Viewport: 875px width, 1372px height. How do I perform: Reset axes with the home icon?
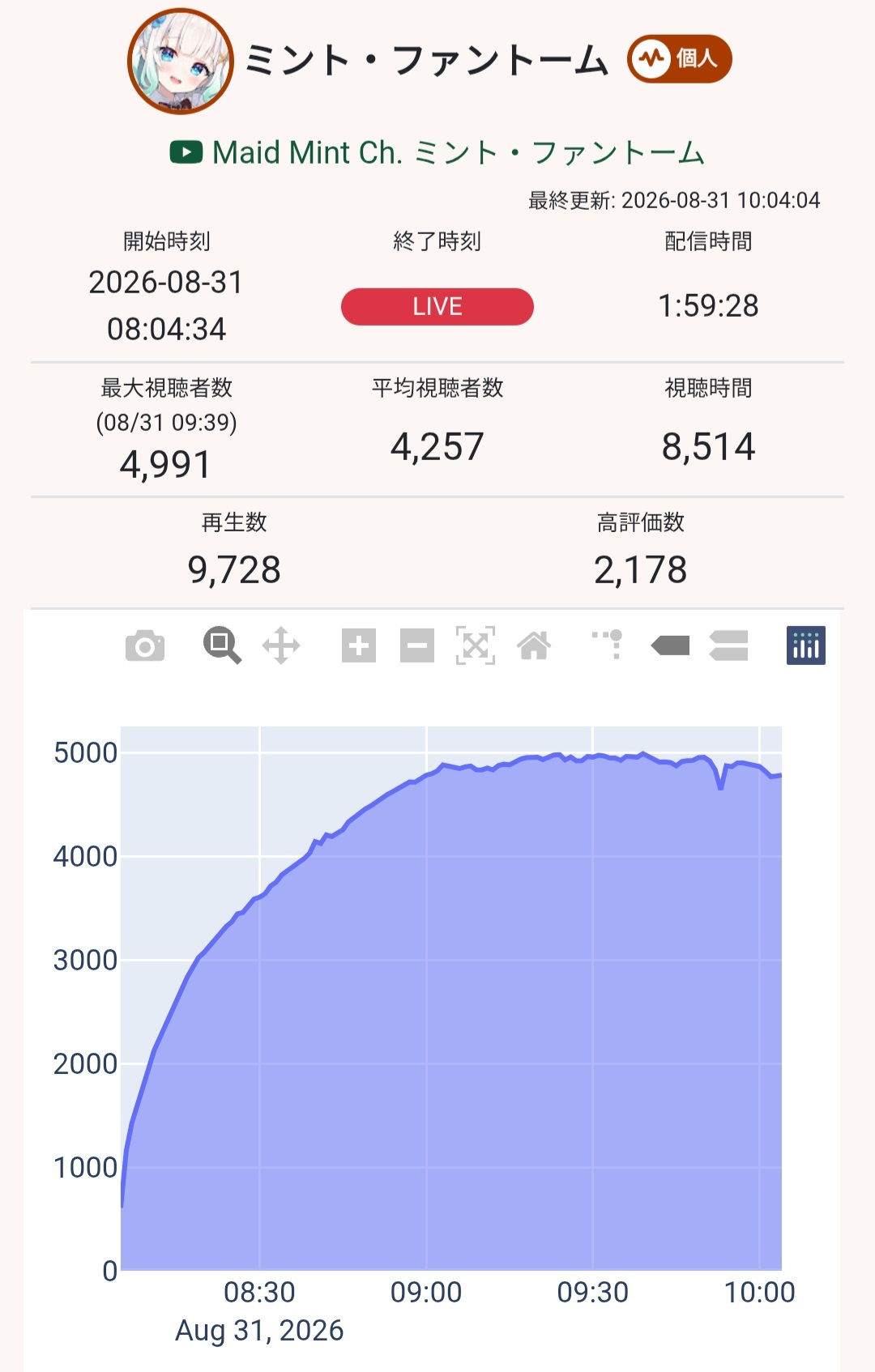click(x=534, y=646)
